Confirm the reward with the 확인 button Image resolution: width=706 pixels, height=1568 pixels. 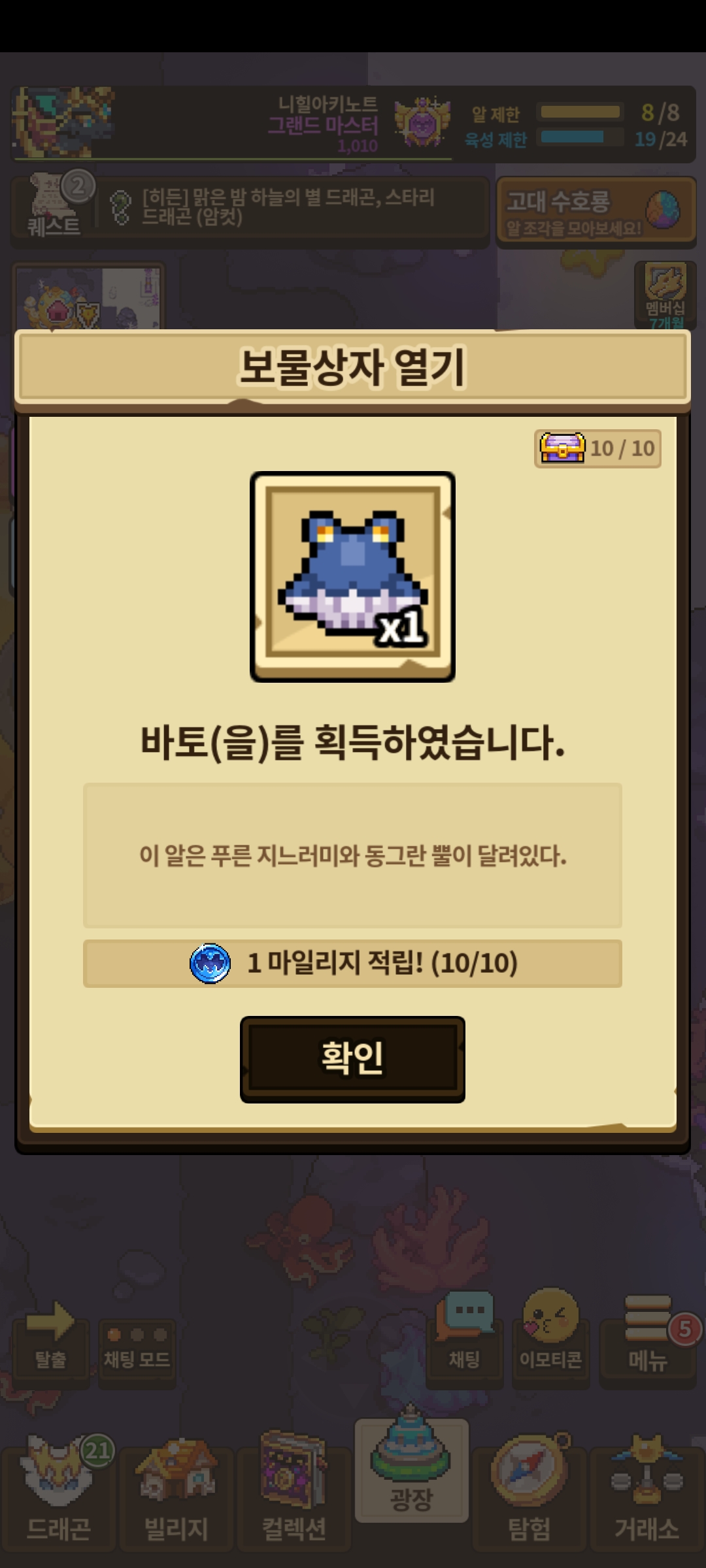click(x=352, y=1059)
